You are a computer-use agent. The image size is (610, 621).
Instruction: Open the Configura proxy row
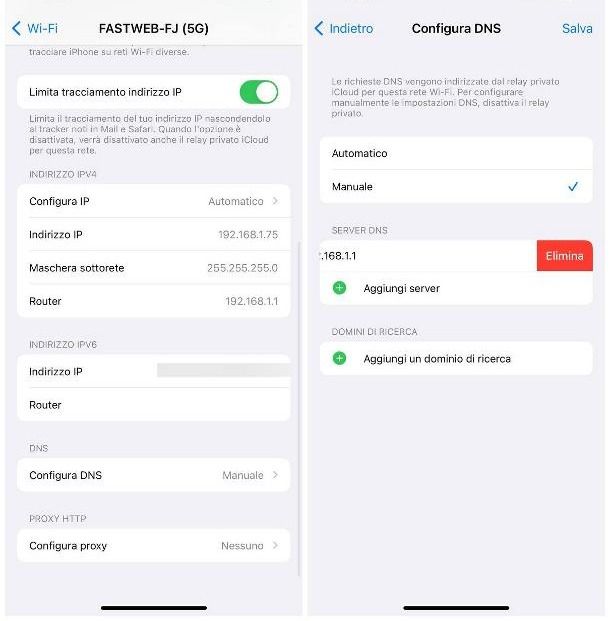click(154, 546)
